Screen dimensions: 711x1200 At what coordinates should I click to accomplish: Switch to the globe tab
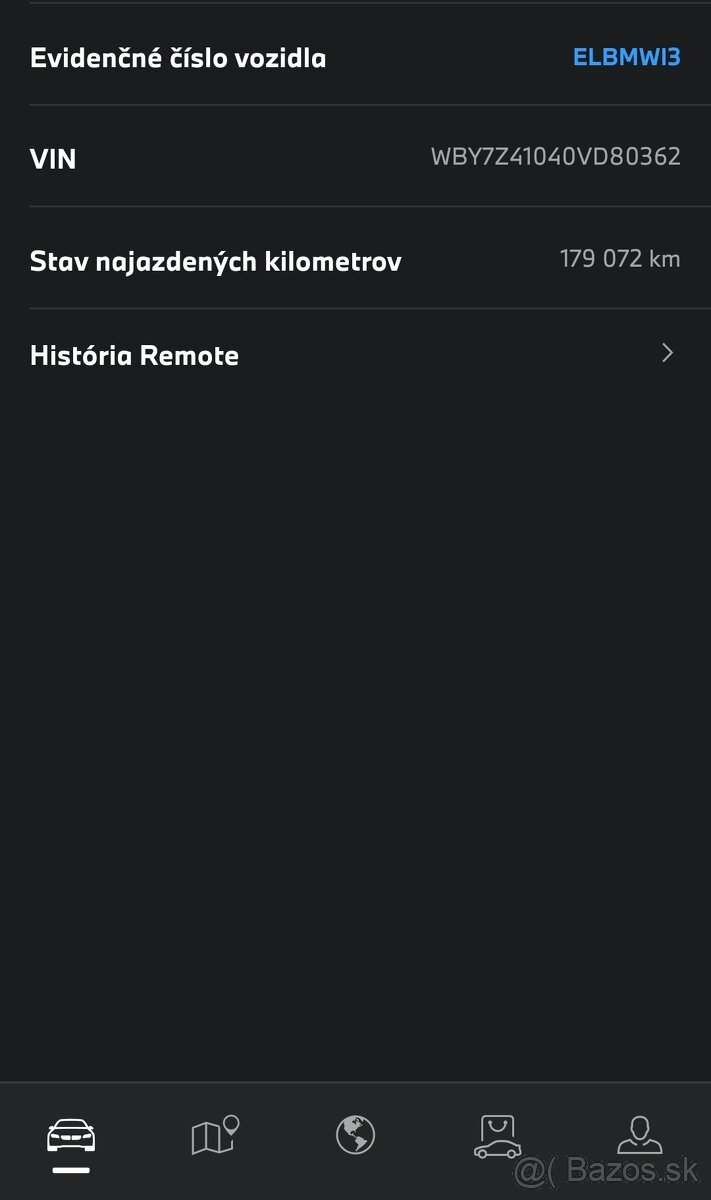(355, 1136)
